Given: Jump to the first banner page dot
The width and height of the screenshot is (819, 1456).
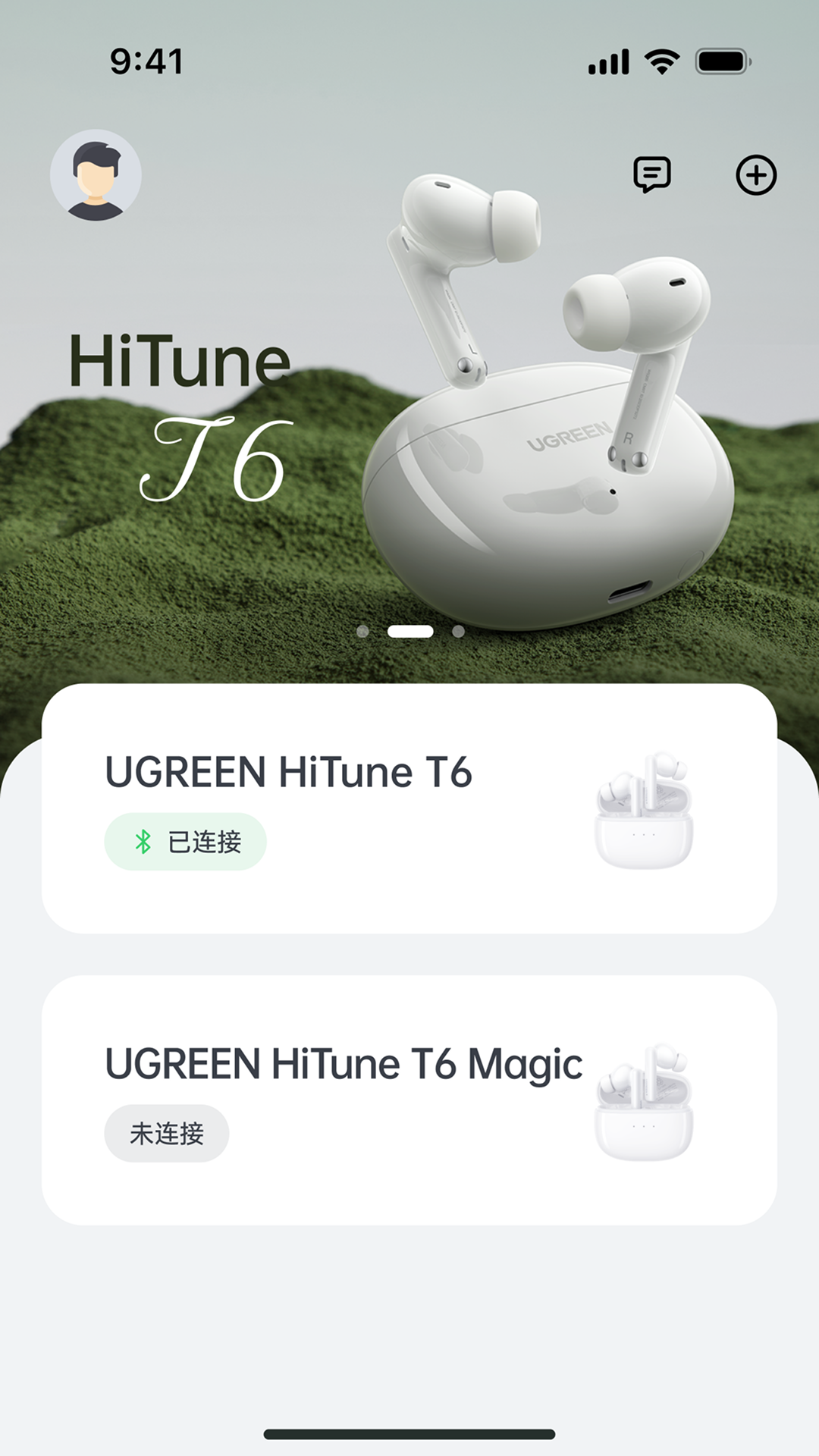Looking at the screenshot, I should (x=363, y=631).
